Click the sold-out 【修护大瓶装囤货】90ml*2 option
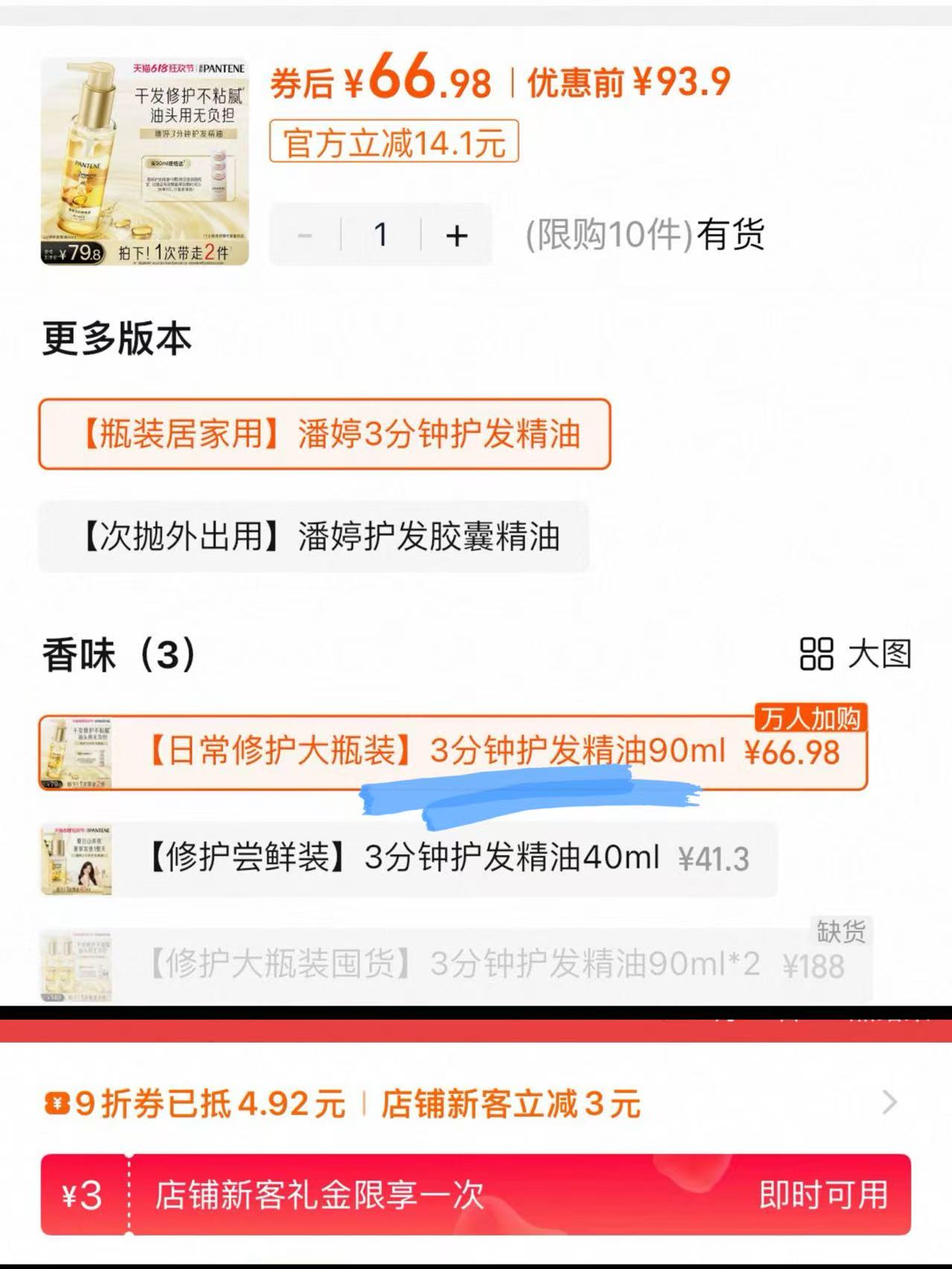Image resolution: width=952 pixels, height=1269 pixels. [447, 964]
